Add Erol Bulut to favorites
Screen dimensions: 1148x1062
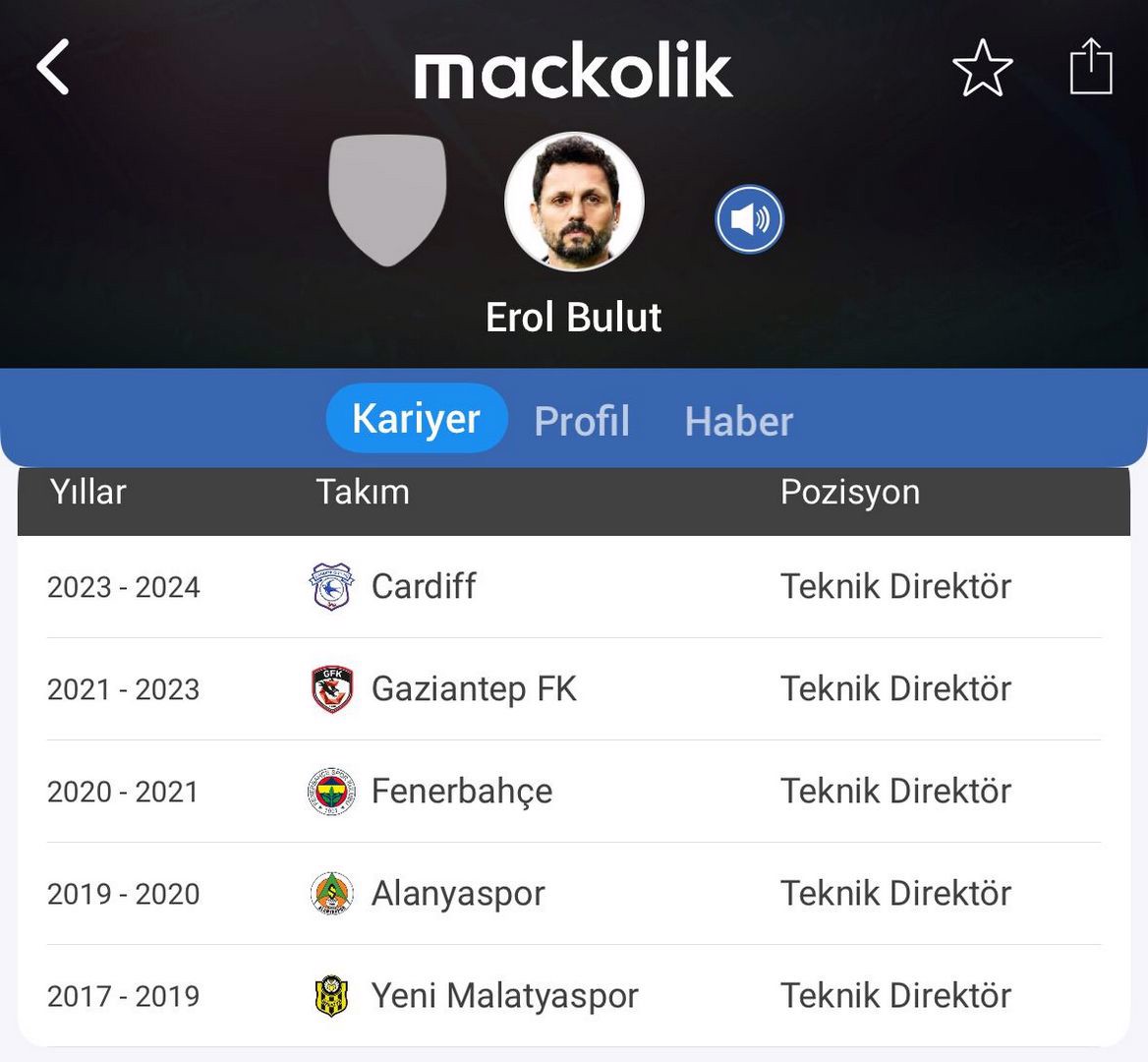coord(982,69)
